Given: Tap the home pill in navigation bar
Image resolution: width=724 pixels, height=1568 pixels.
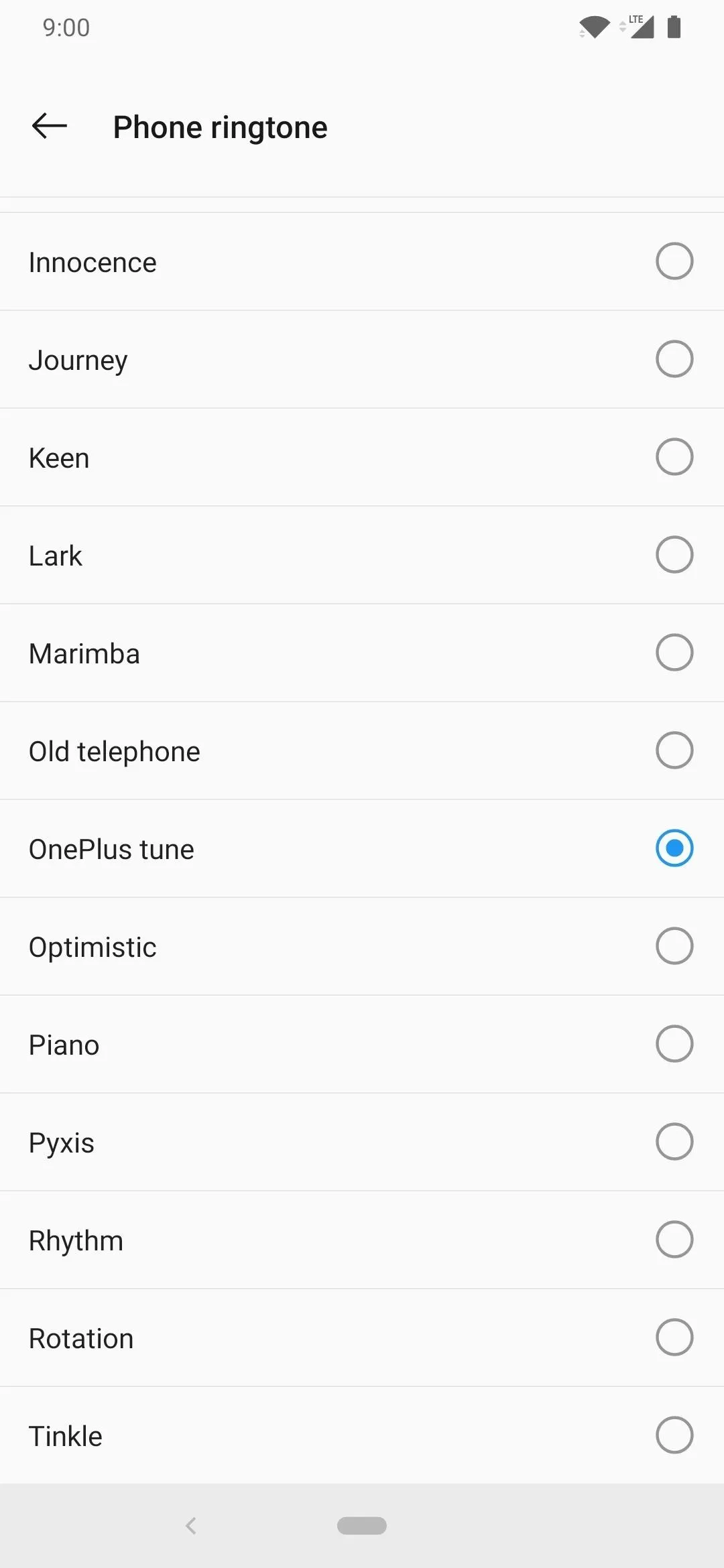Looking at the screenshot, I should click(x=362, y=1526).
